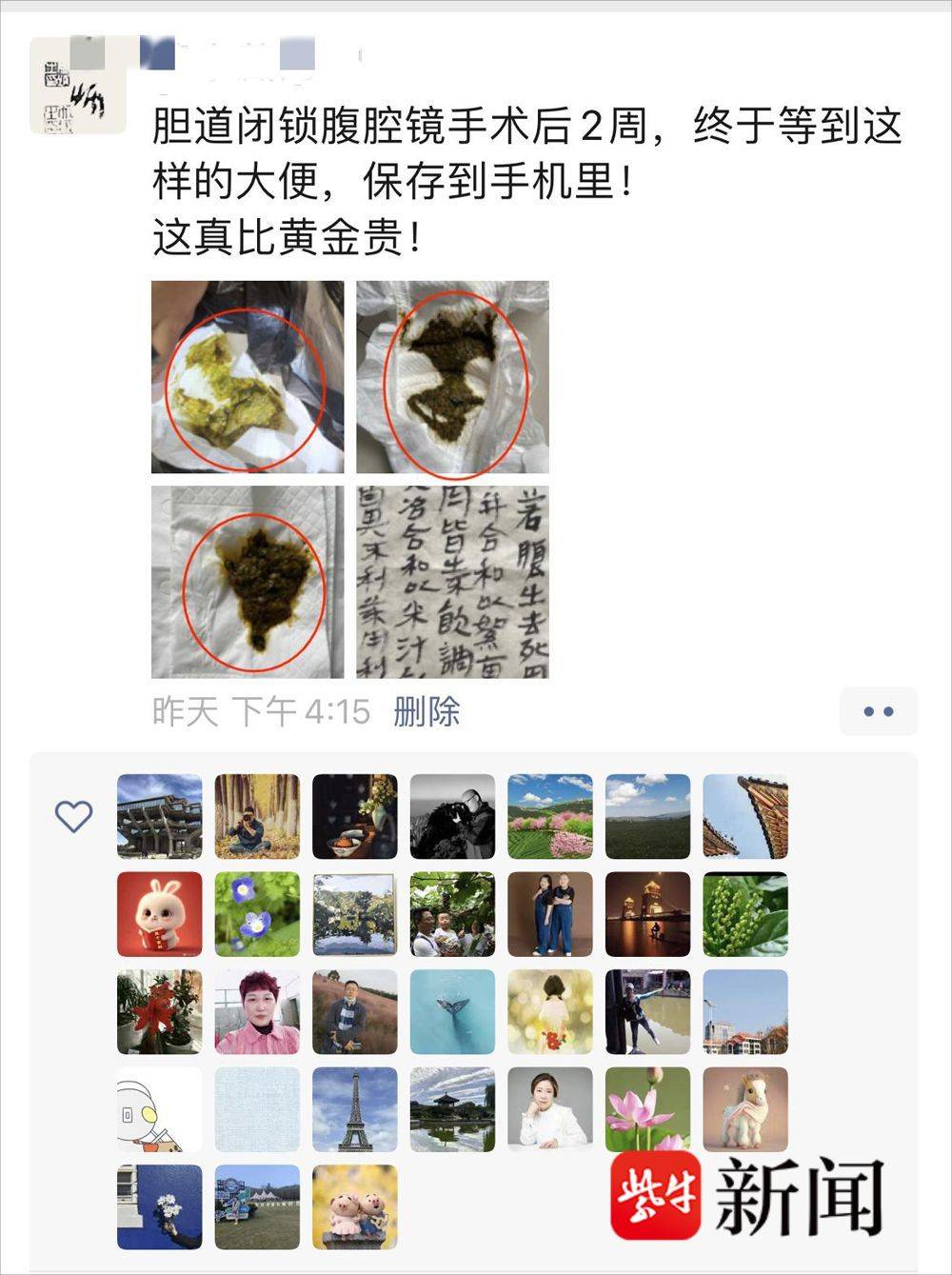Screen dimensions: 952x1275
Task: View the handwritten calligraphy photo
Action: [452, 582]
